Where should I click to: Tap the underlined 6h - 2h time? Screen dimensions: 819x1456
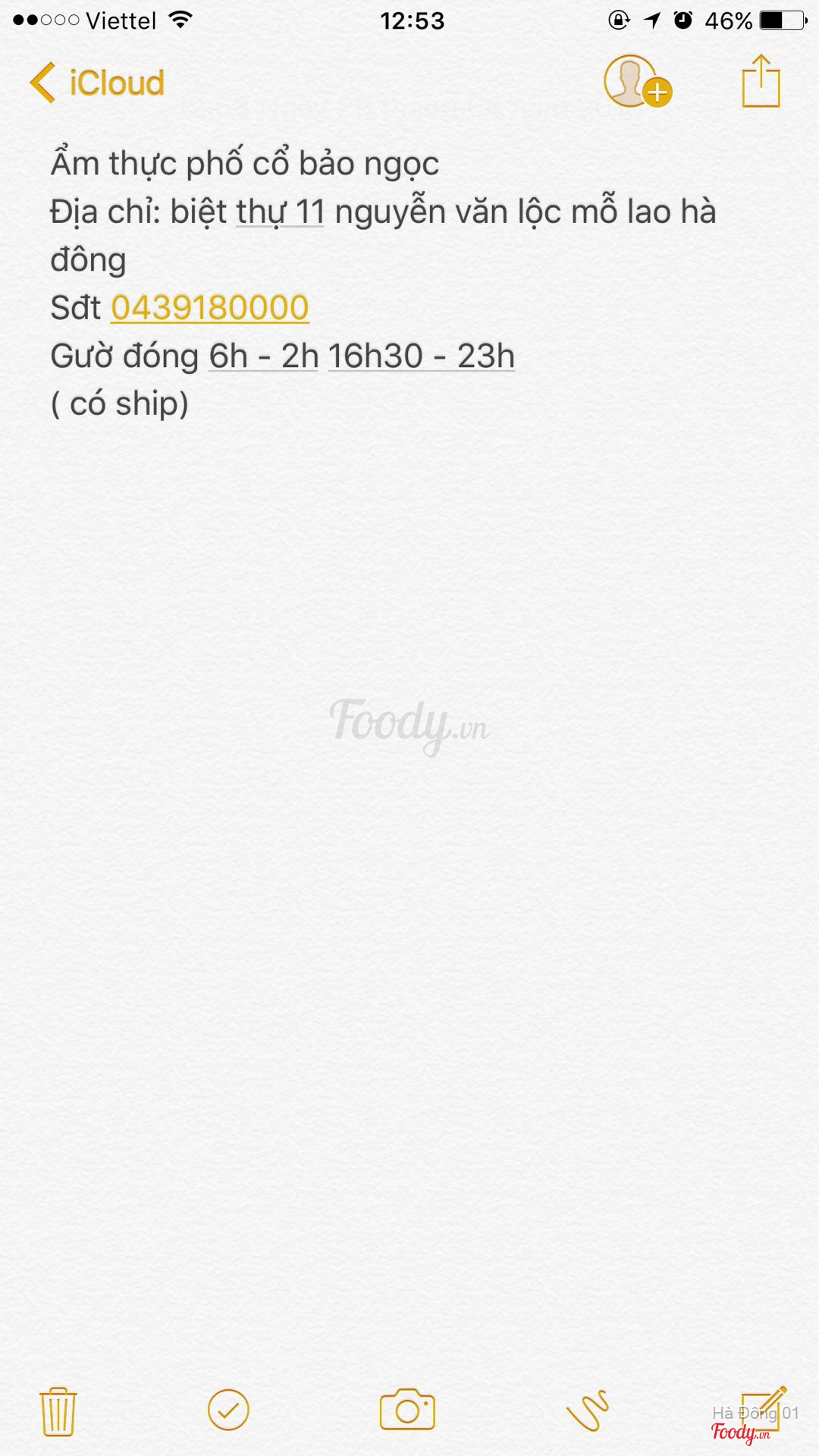263,356
